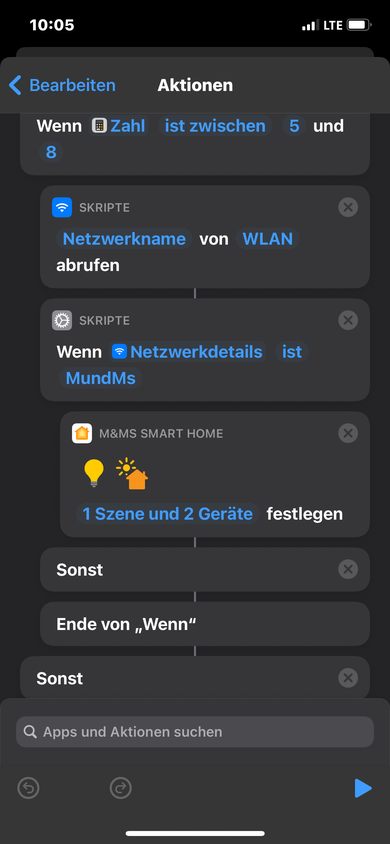The width and height of the screenshot is (390, 844).
Task: Delete the M&MS Smart Home action
Action: 348,433
